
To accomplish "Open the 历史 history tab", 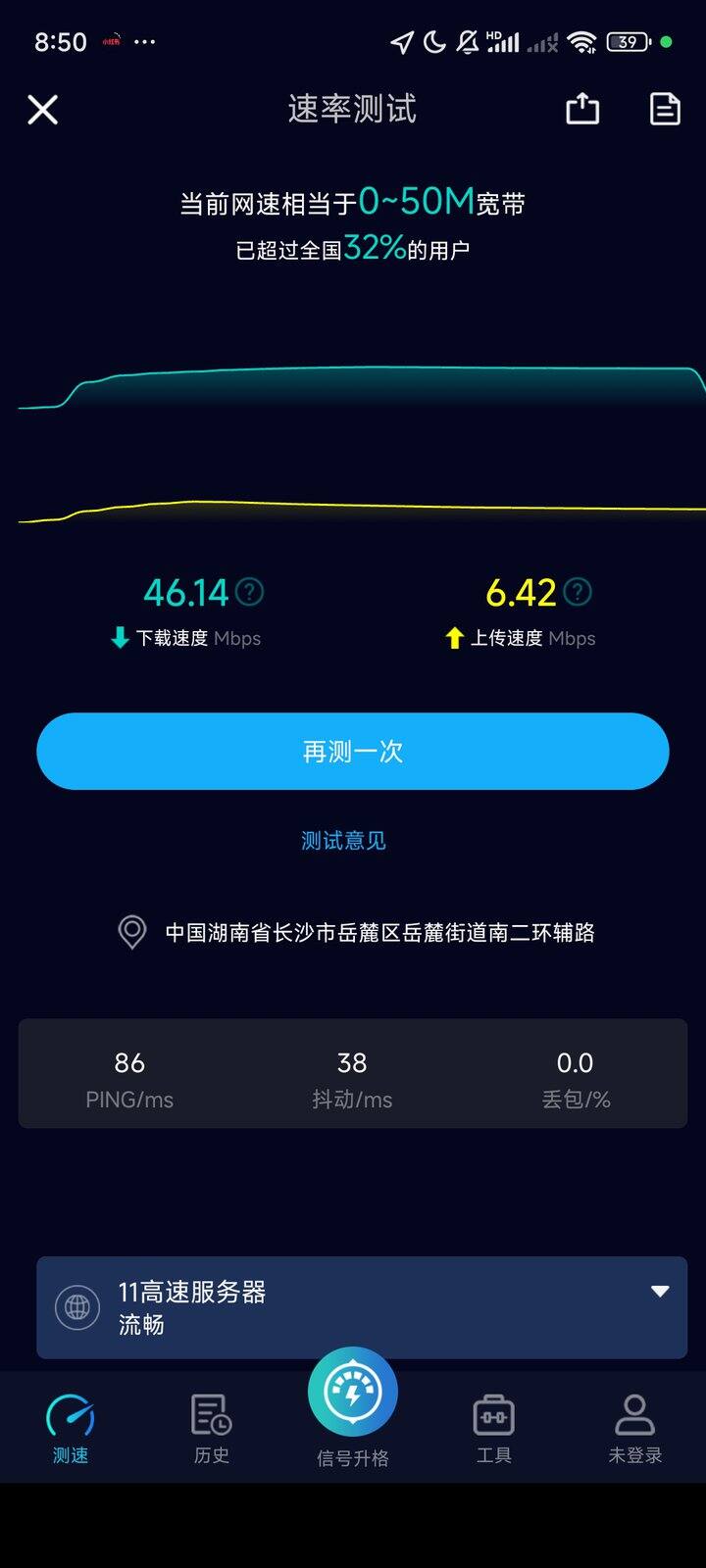I will (x=212, y=1429).
